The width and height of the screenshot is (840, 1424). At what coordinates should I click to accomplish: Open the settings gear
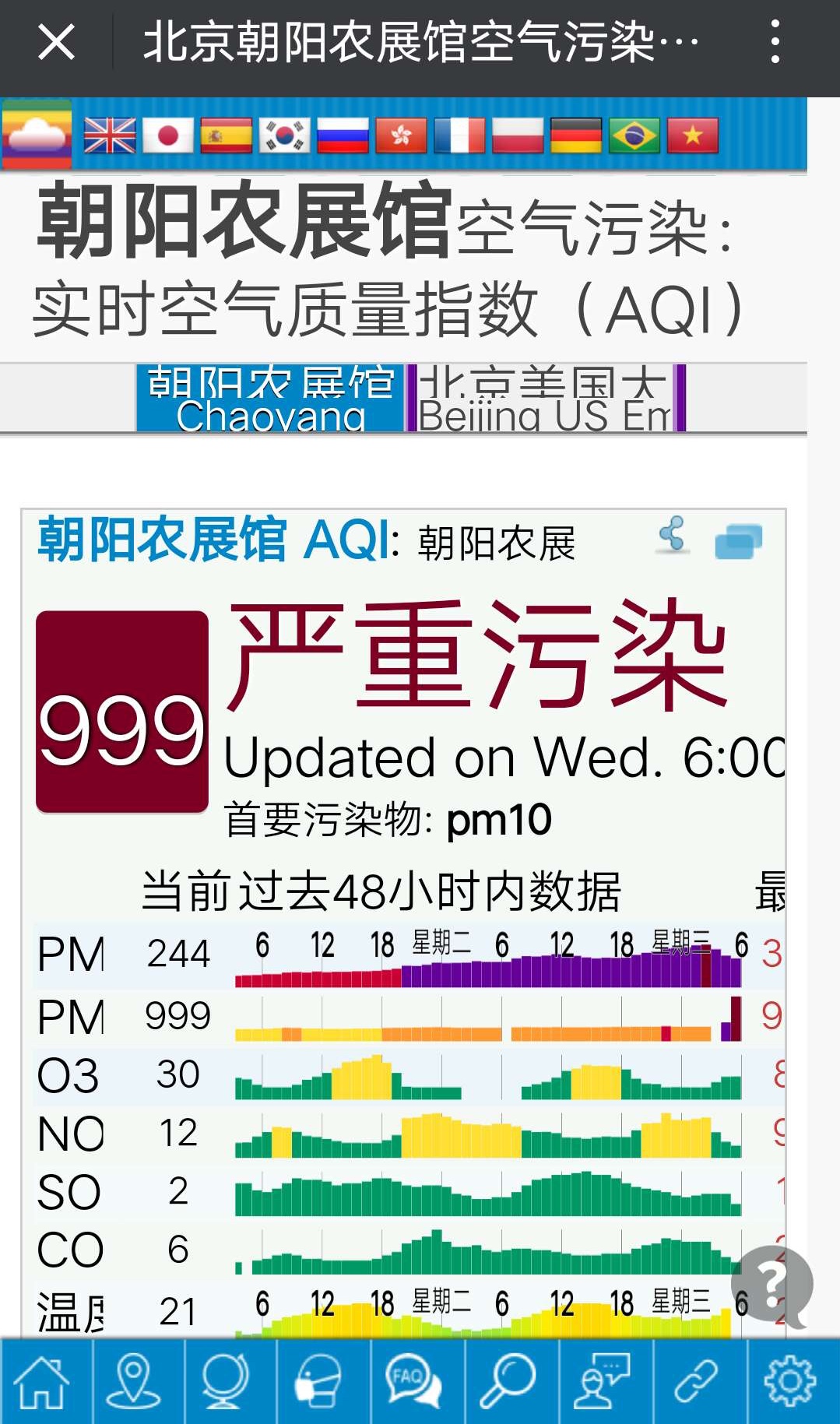click(790, 1382)
